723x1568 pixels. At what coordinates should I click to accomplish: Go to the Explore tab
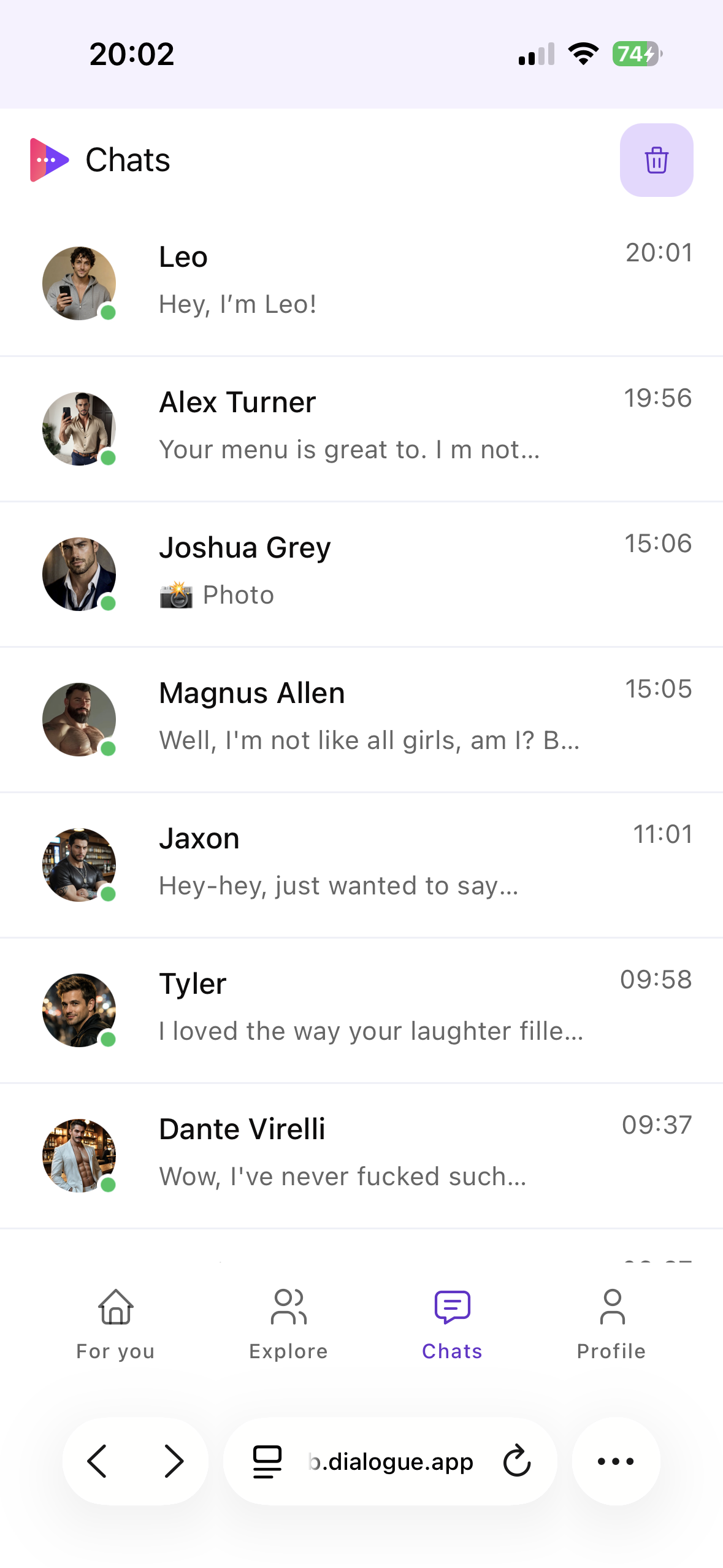[289, 1324]
